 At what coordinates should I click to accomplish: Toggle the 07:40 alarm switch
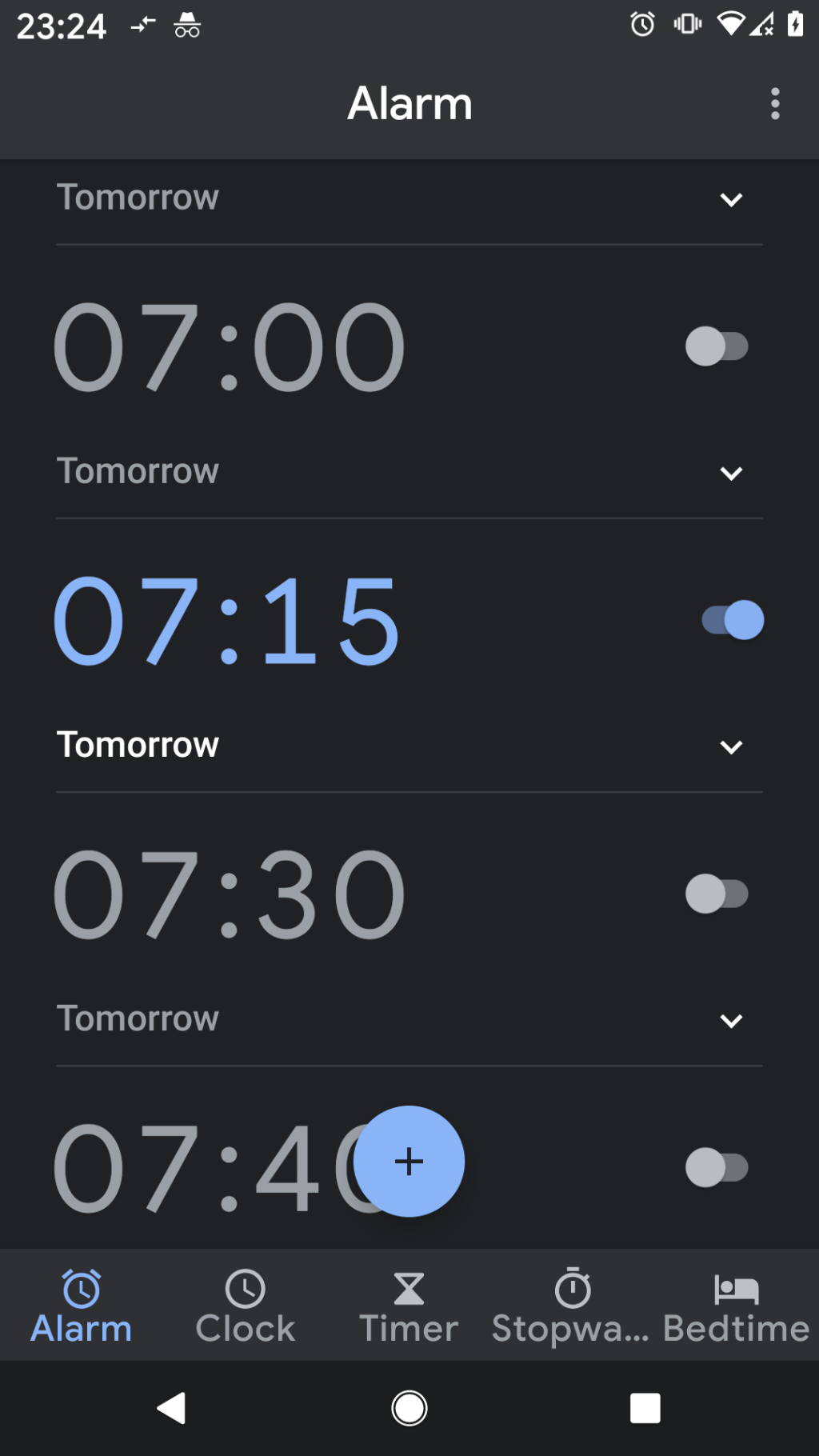tap(717, 1167)
